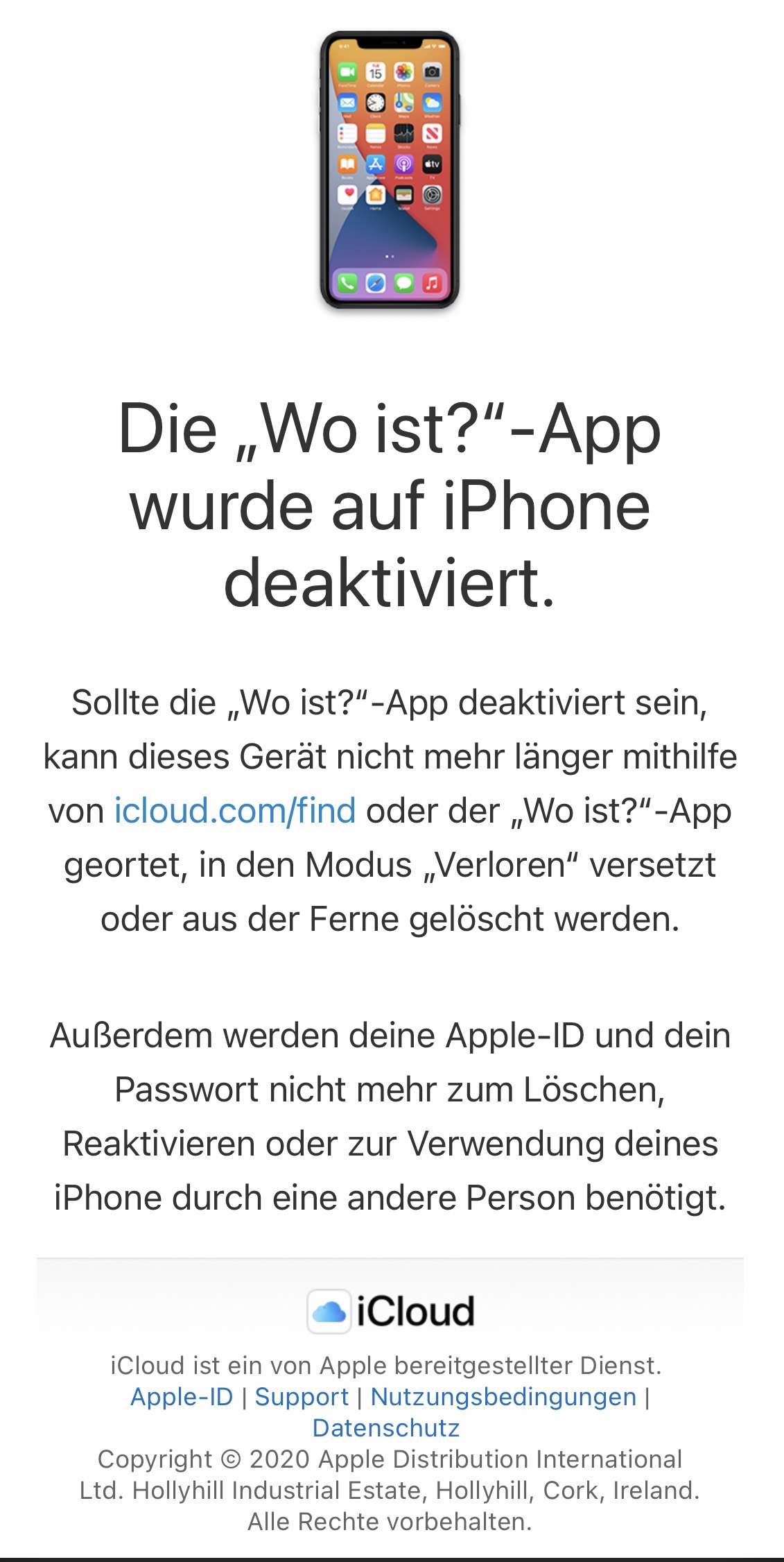Visit the Support link
This screenshot has height=1562, width=784.
[302, 1397]
